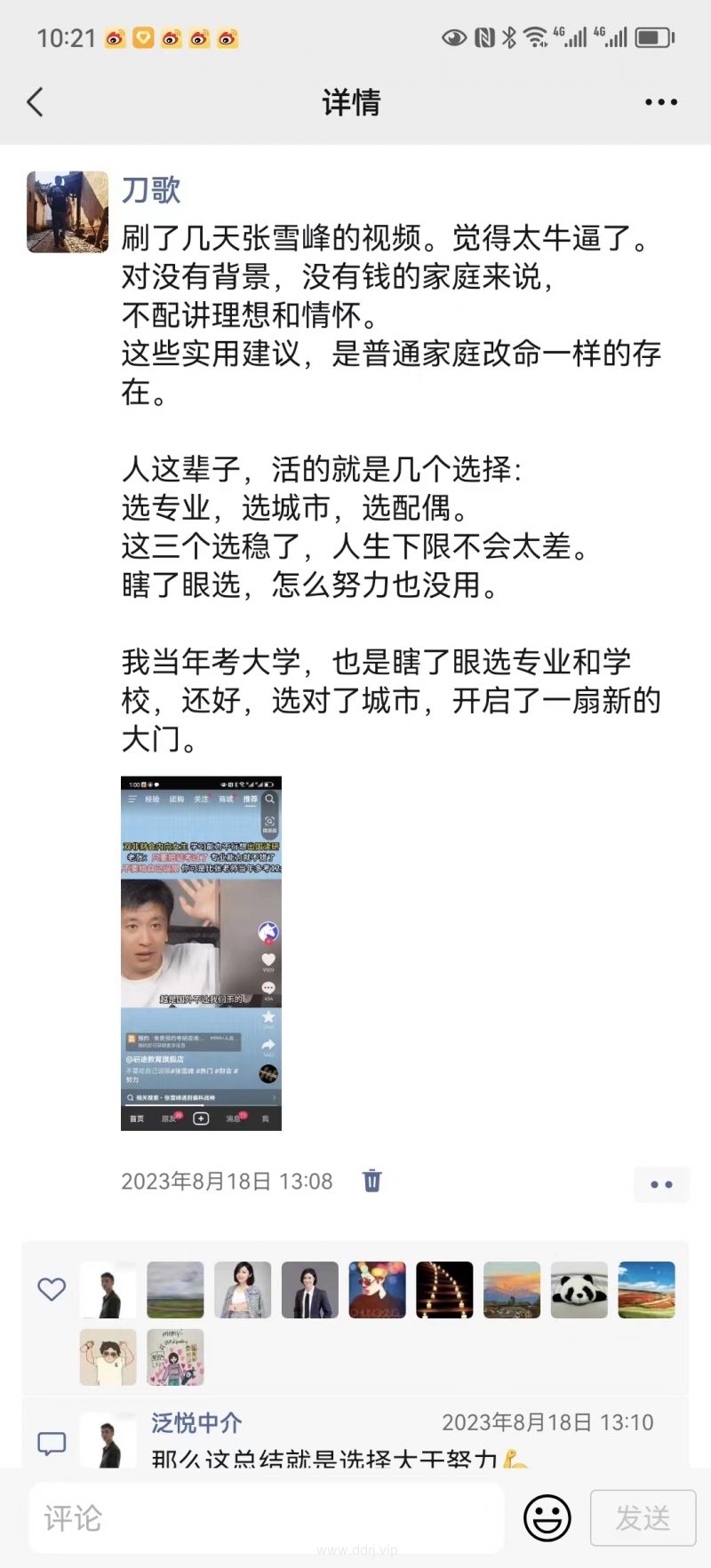Open the staircase lights avatar in likes
Screen dimensions: 711x1568
point(444,1289)
